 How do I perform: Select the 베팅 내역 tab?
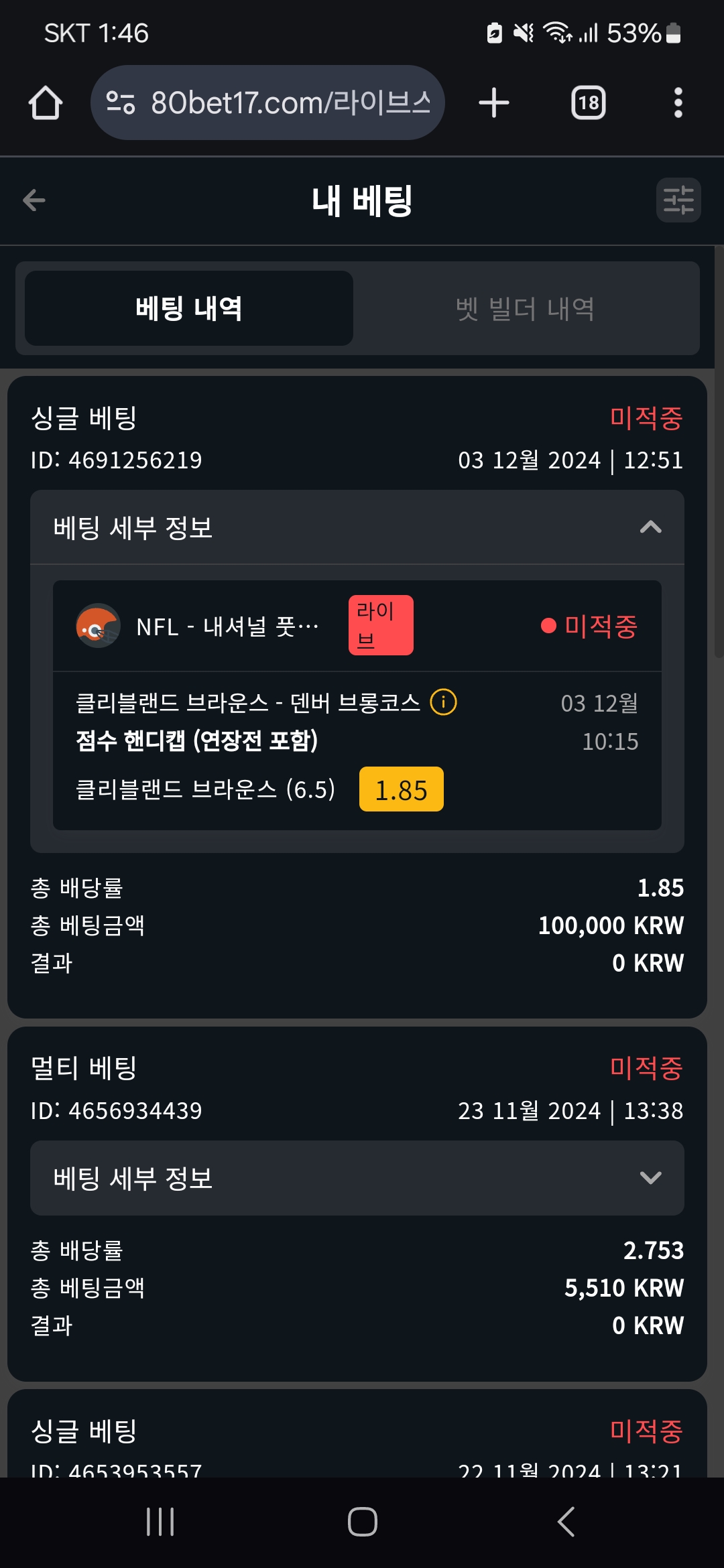coord(189,308)
